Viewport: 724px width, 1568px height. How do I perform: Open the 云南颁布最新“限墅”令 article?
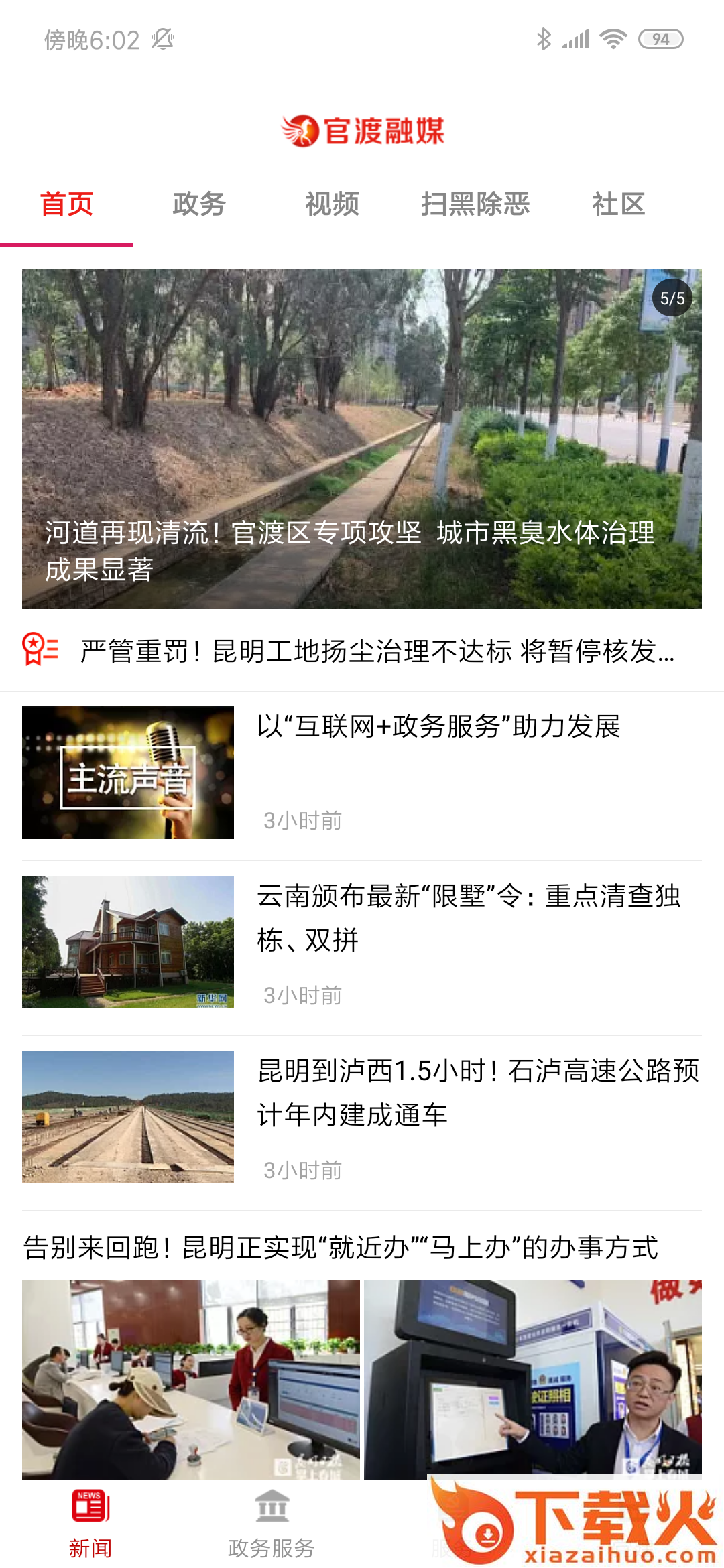pyautogui.click(x=469, y=917)
